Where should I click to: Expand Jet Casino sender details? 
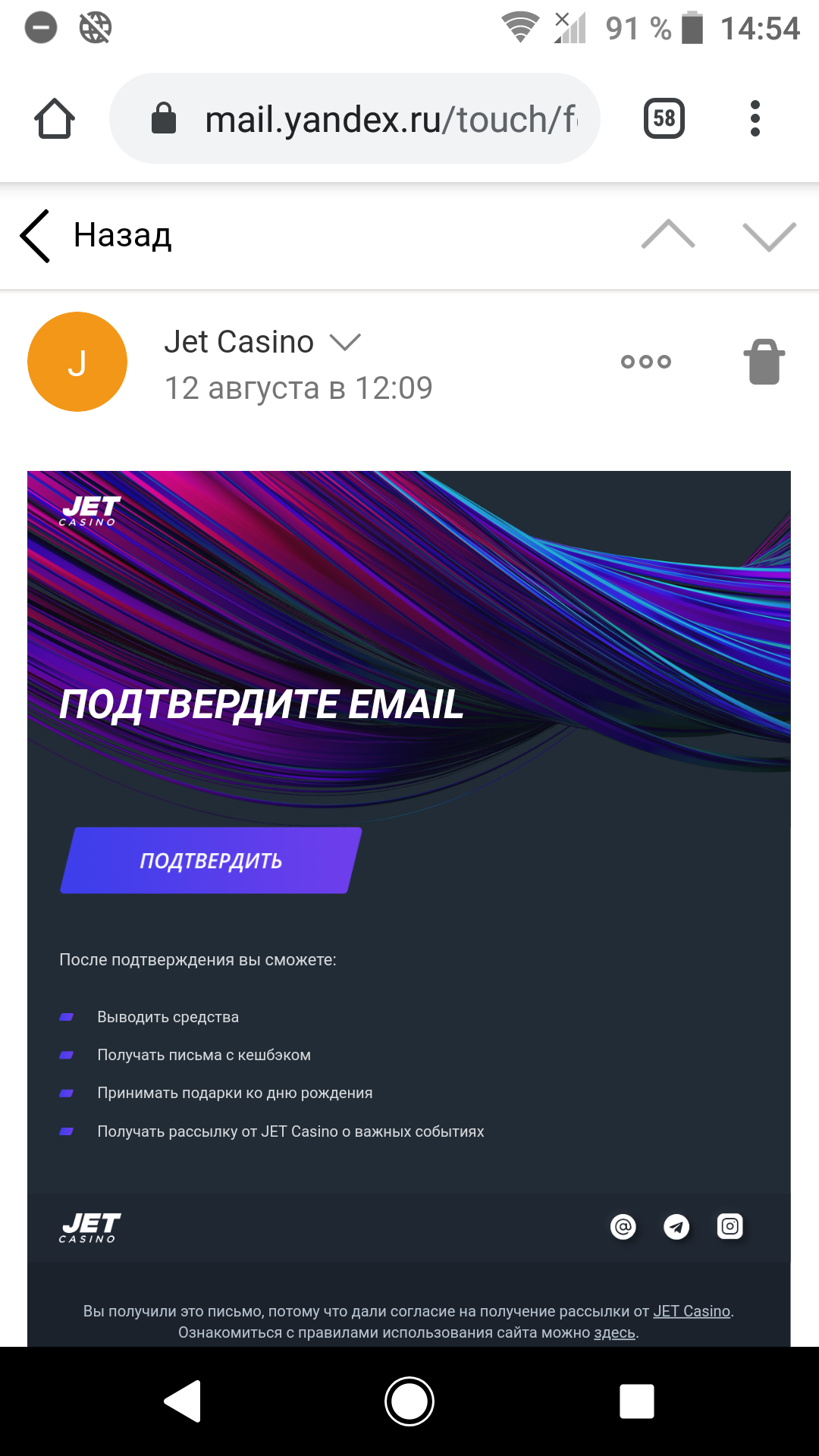click(x=345, y=343)
